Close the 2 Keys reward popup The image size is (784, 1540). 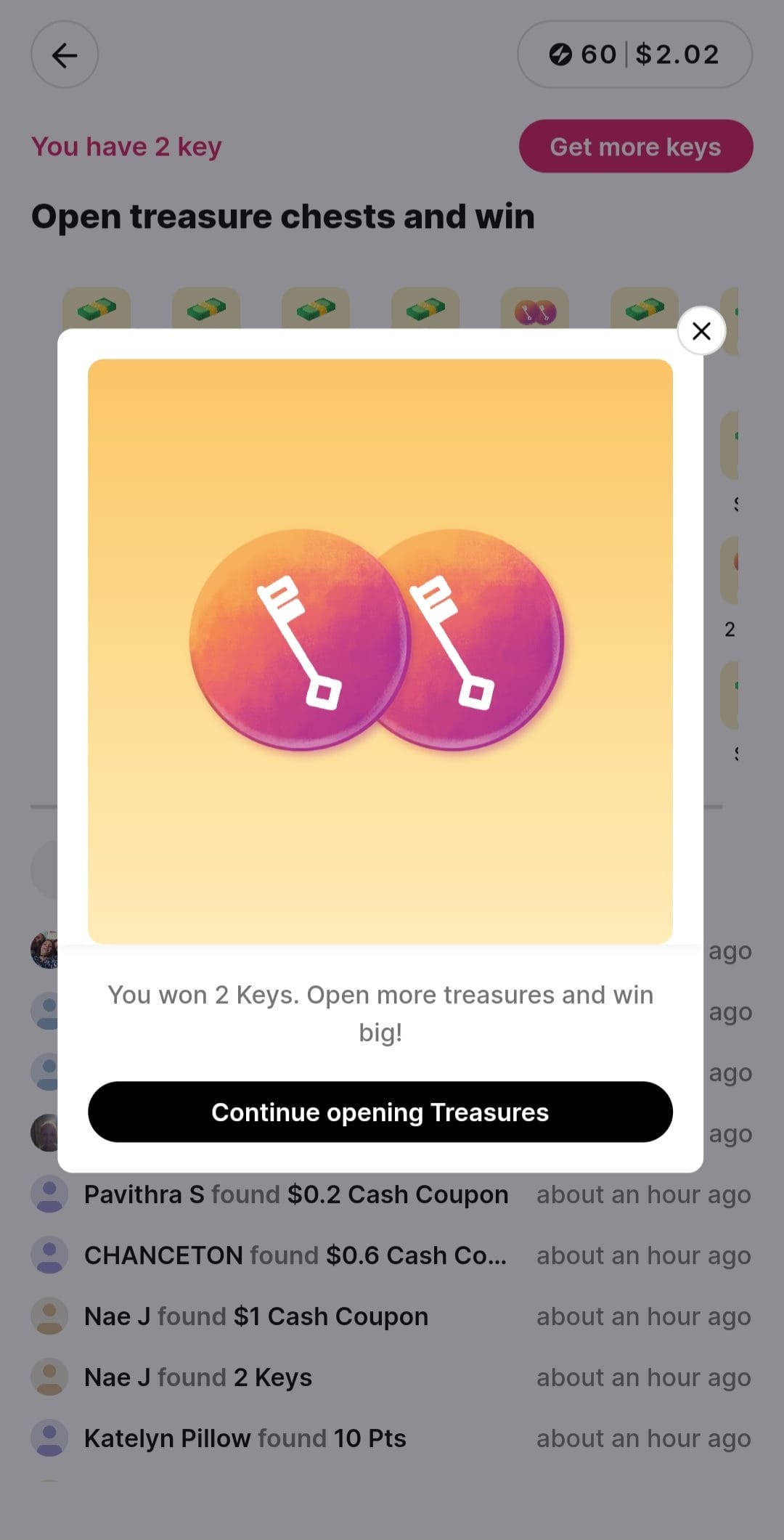(701, 331)
